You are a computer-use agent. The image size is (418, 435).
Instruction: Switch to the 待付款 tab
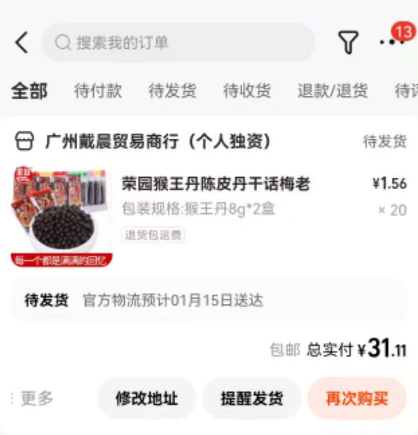98,91
